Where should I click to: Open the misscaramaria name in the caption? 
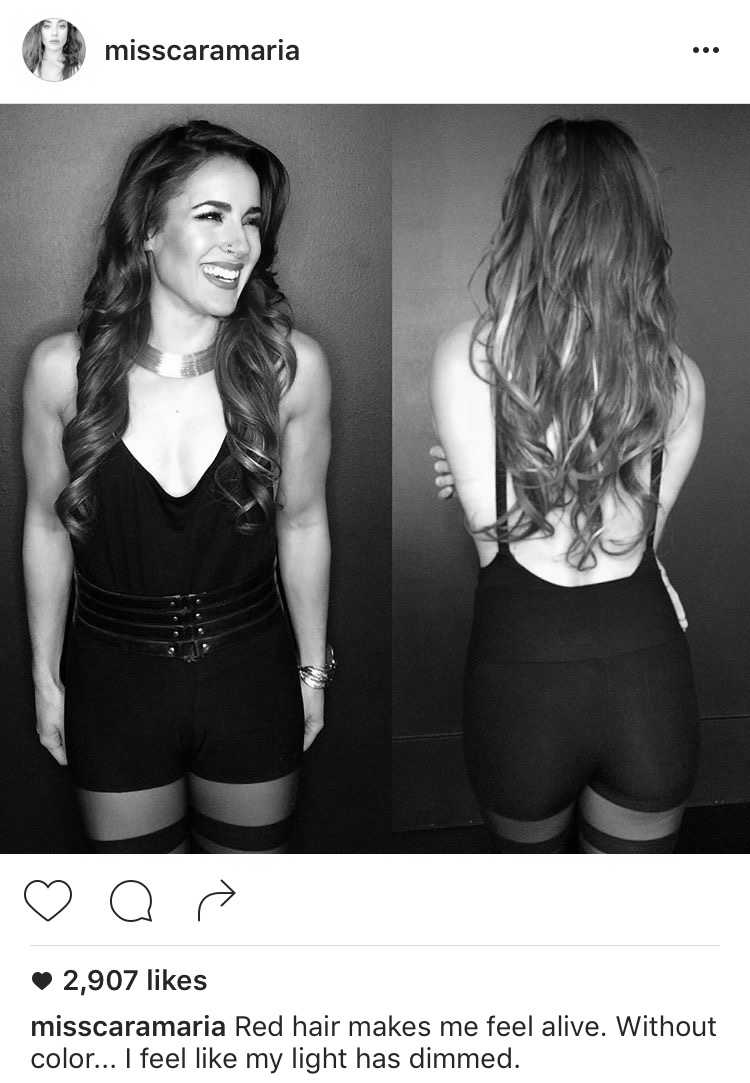pyautogui.click(x=128, y=1027)
